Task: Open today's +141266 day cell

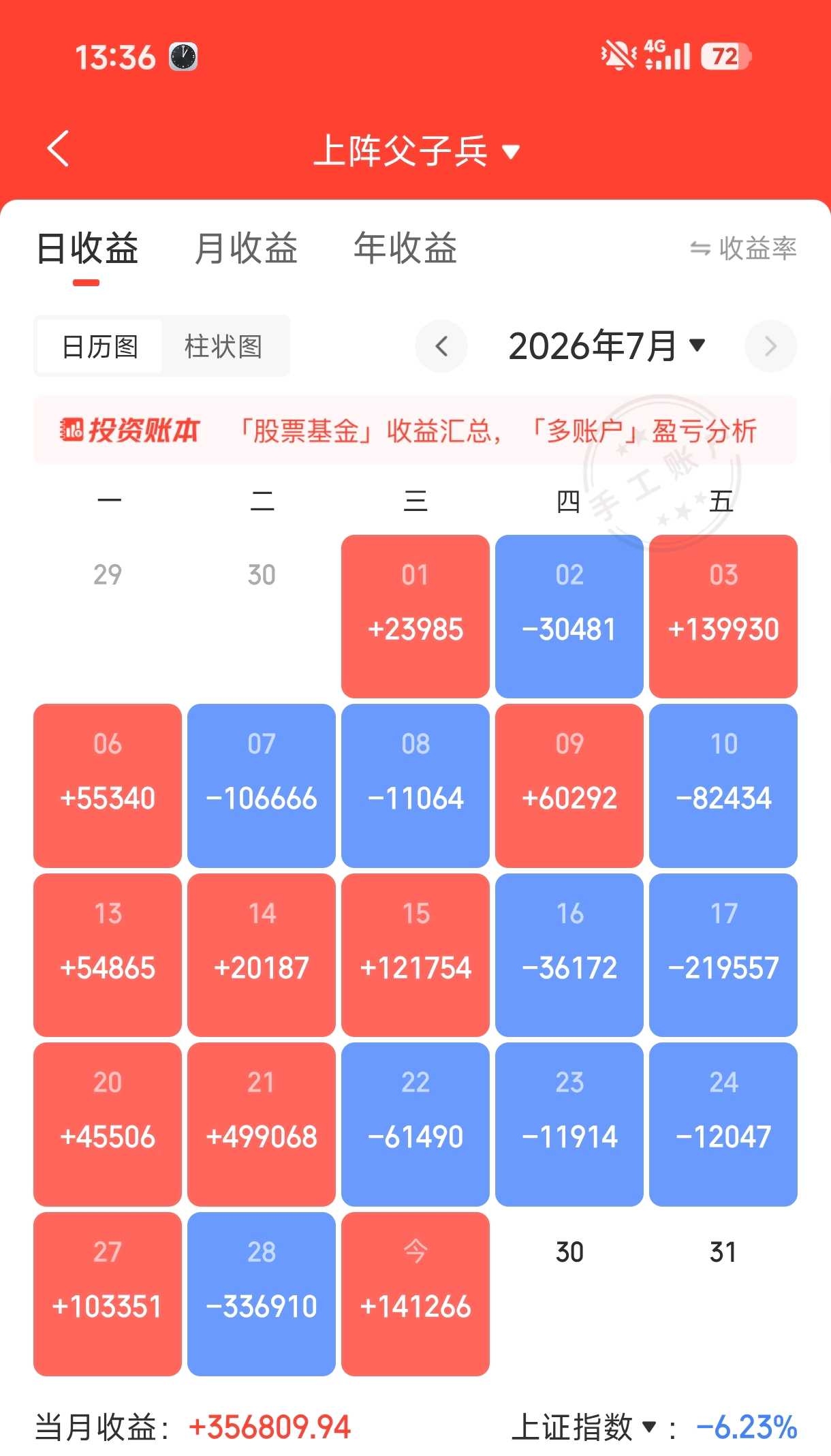Action: click(x=415, y=1294)
